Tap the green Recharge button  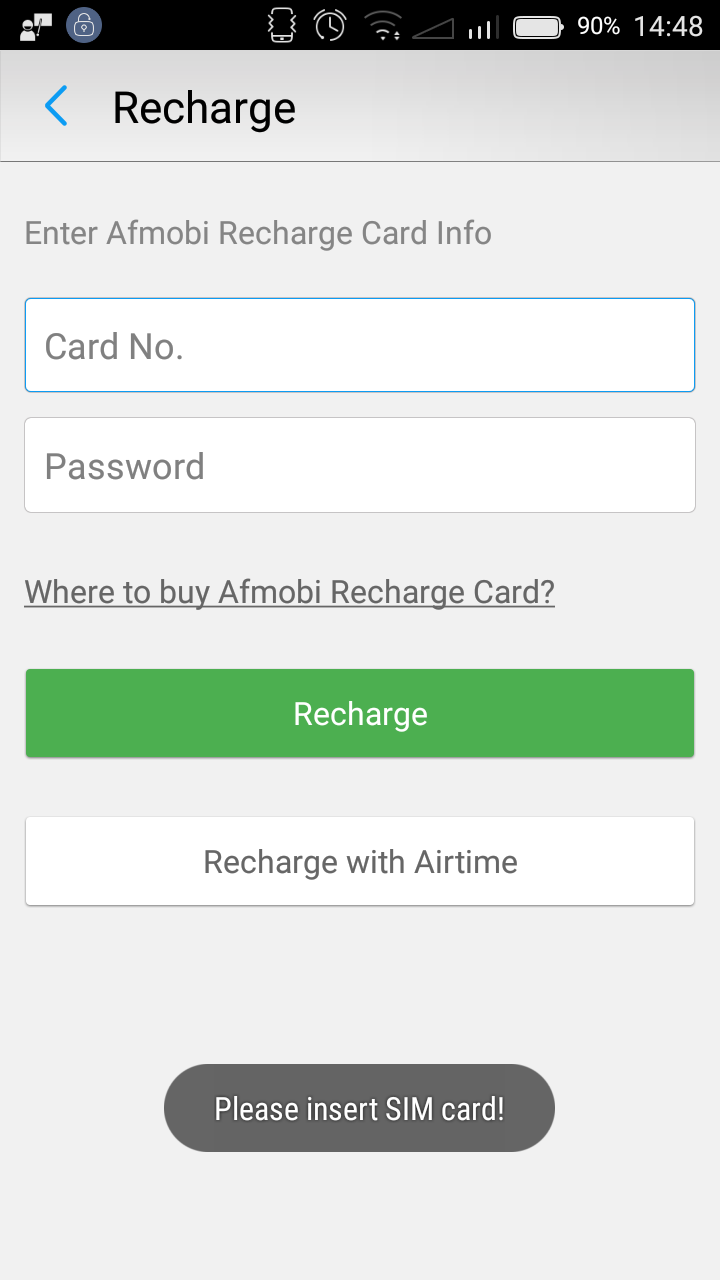pos(360,713)
